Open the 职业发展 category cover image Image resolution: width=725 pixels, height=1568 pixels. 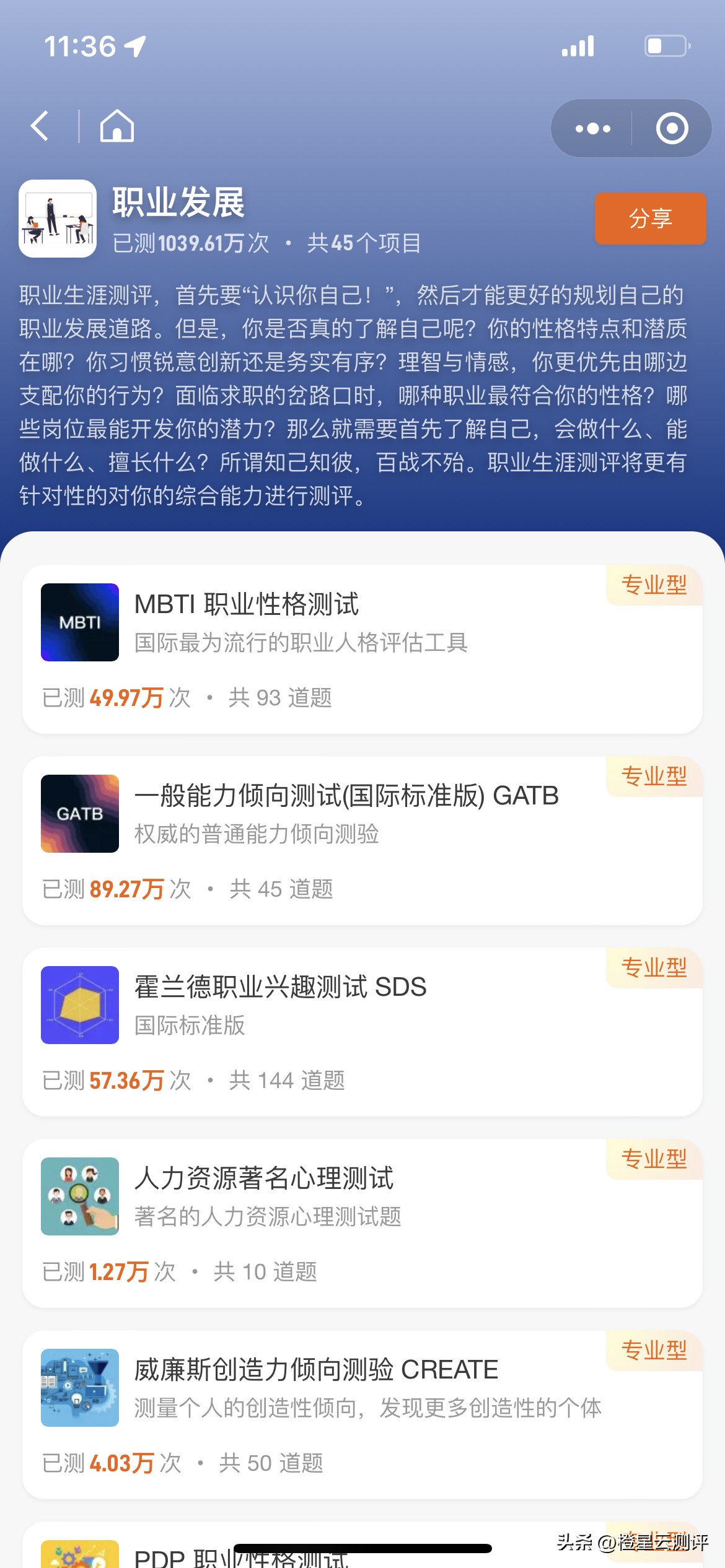click(x=58, y=219)
